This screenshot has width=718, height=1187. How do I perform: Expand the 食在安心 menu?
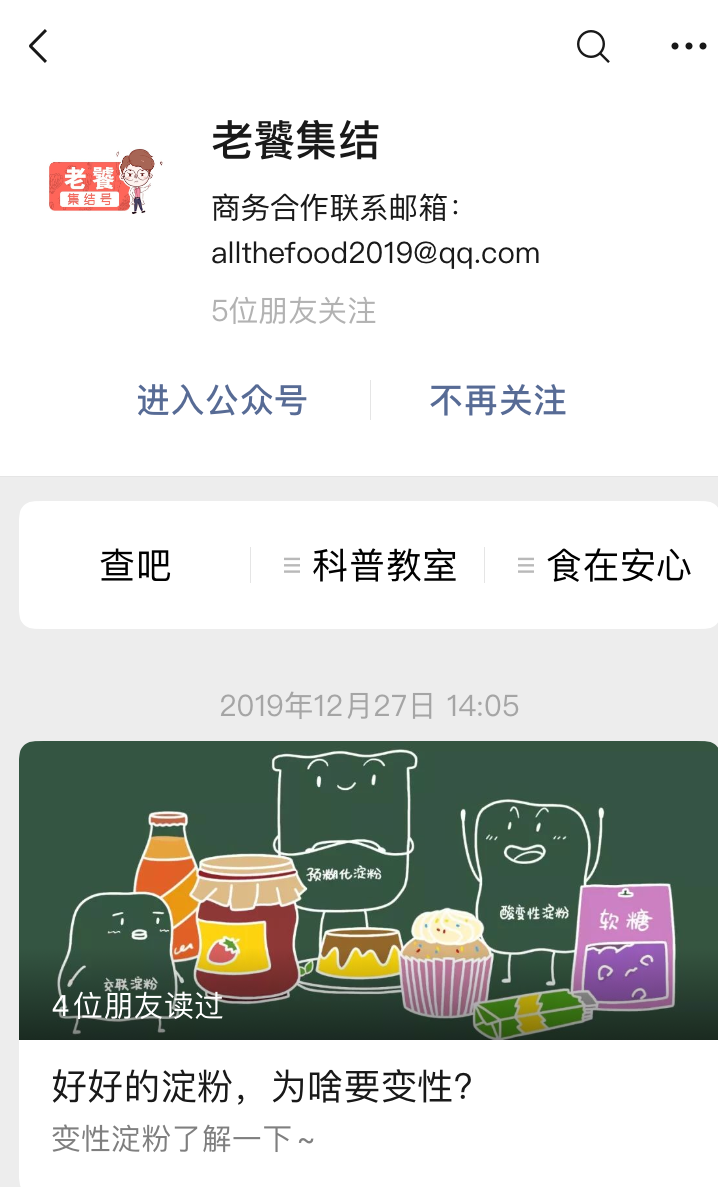[x=605, y=566]
